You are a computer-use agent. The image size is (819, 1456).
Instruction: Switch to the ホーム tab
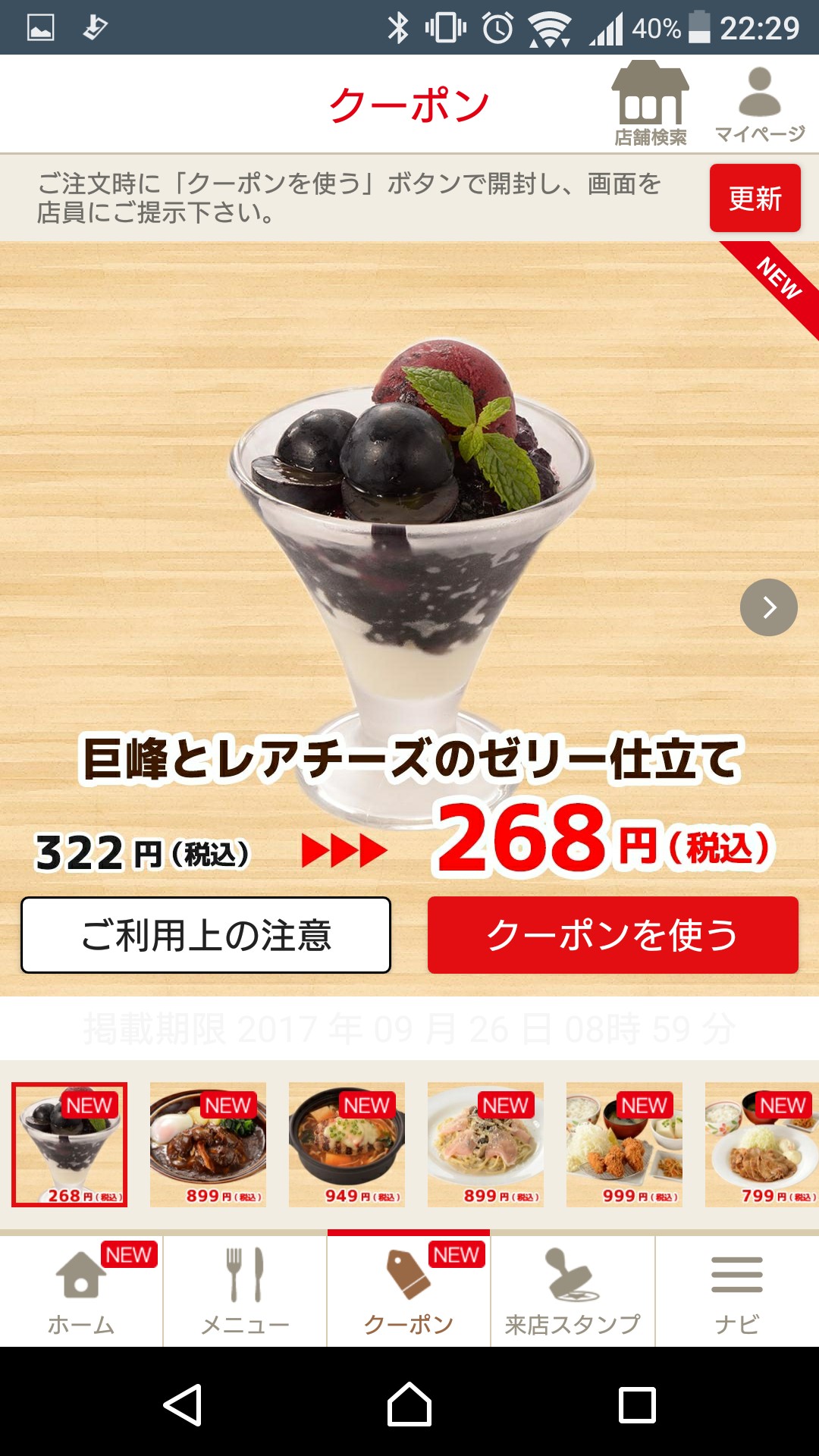[x=81, y=1291]
